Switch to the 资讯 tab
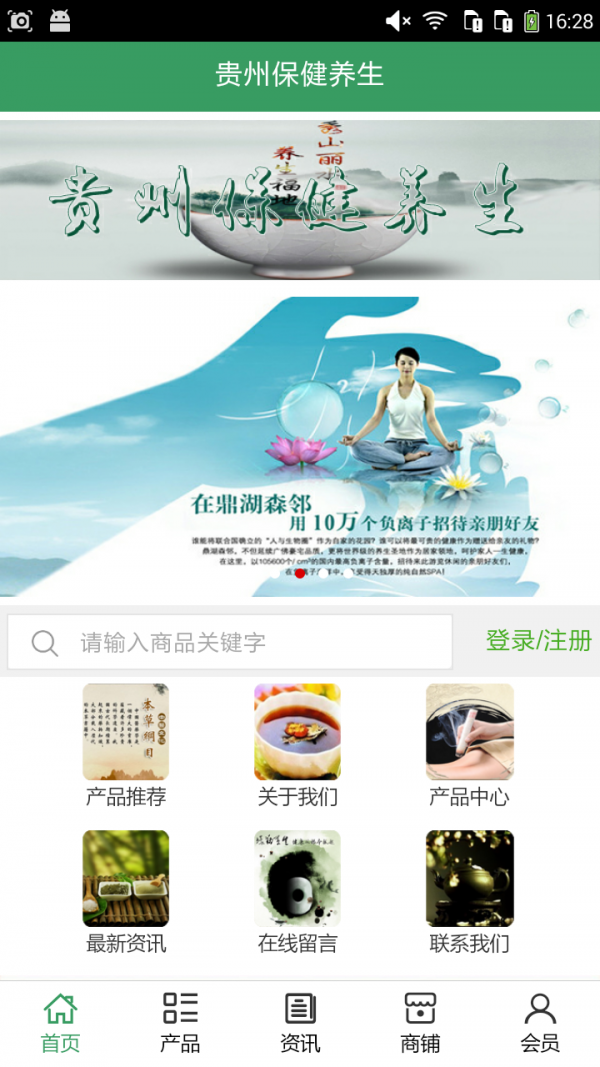The width and height of the screenshot is (600, 1067). click(x=300, y=1023)
